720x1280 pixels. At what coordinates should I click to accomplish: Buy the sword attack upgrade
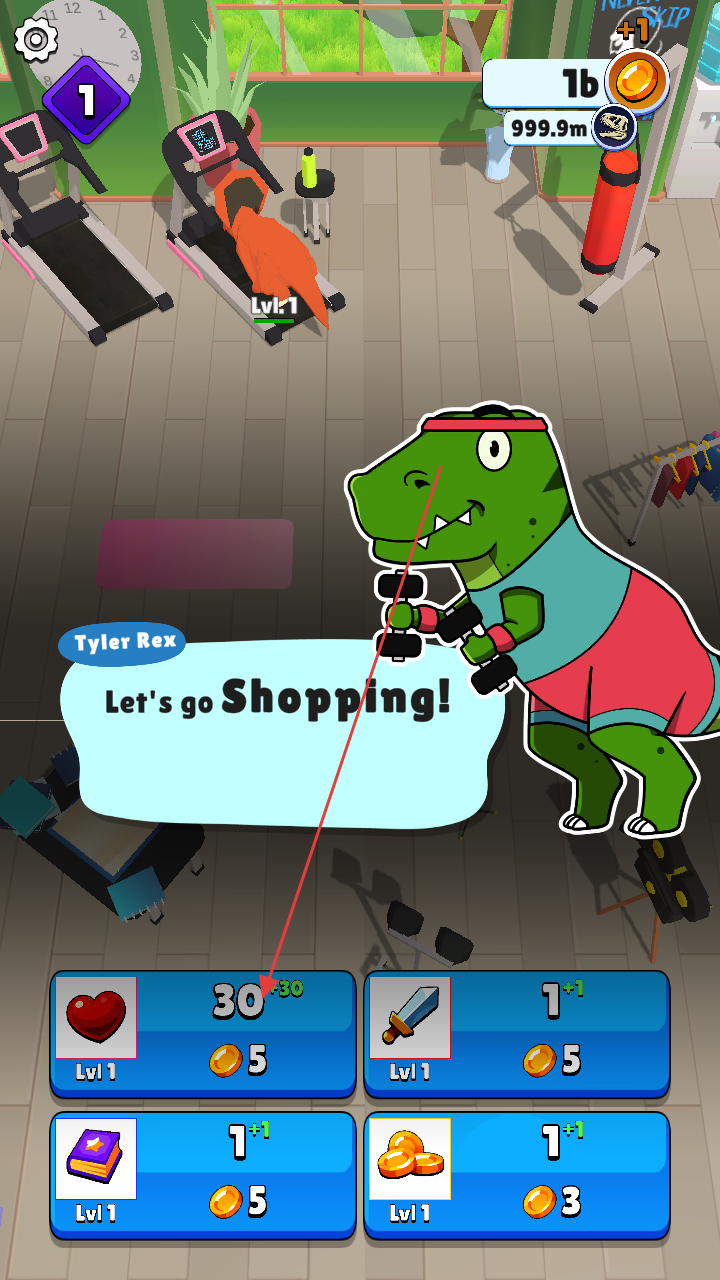pyautogui.click(x=516, y=1033)
